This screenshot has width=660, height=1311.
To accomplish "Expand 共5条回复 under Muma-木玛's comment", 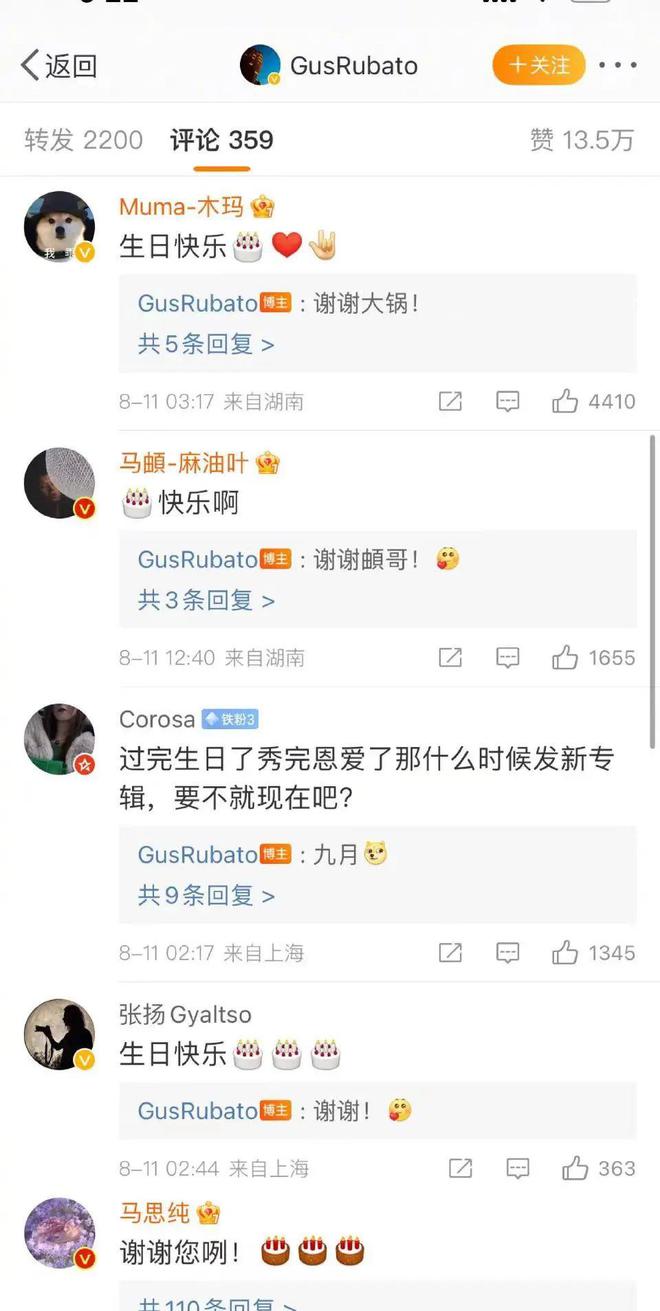I will point(206,344).
